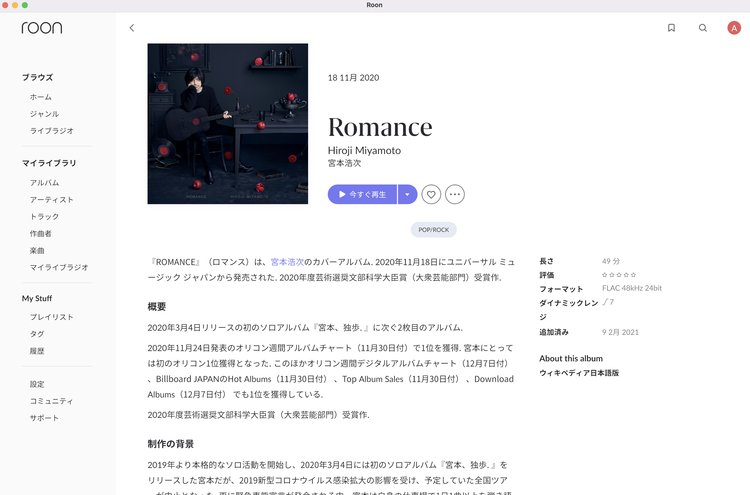Viewport: 750px width, 495px height.
Task: View the Romance album cover art
Action: coord(227,124)
